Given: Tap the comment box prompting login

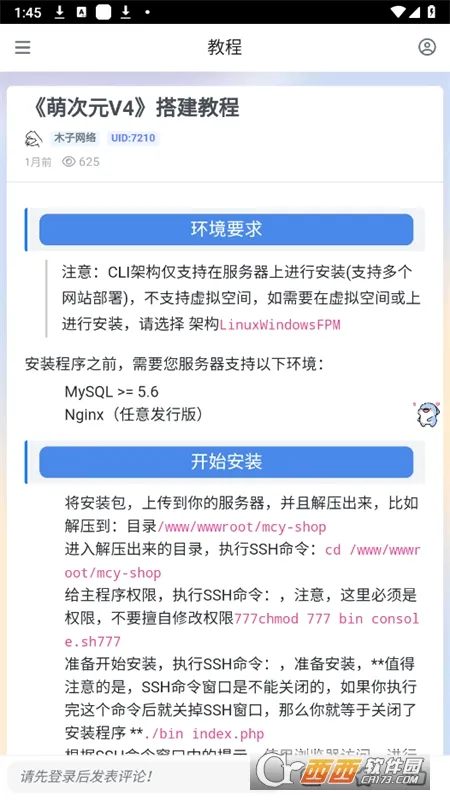Looking at the screenshot, I should click(128, 777).
